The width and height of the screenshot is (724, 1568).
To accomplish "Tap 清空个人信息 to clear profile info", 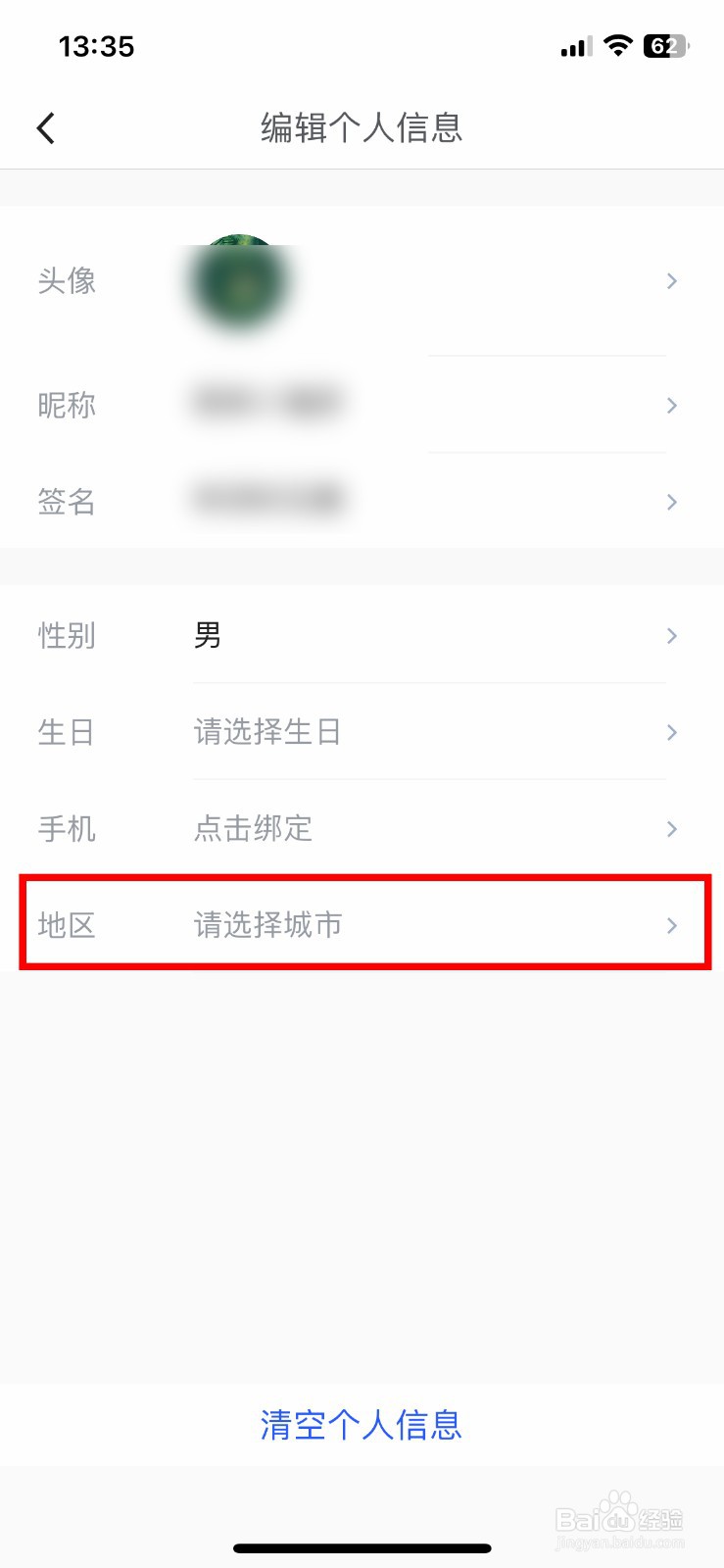I will tap(362, 1426).
